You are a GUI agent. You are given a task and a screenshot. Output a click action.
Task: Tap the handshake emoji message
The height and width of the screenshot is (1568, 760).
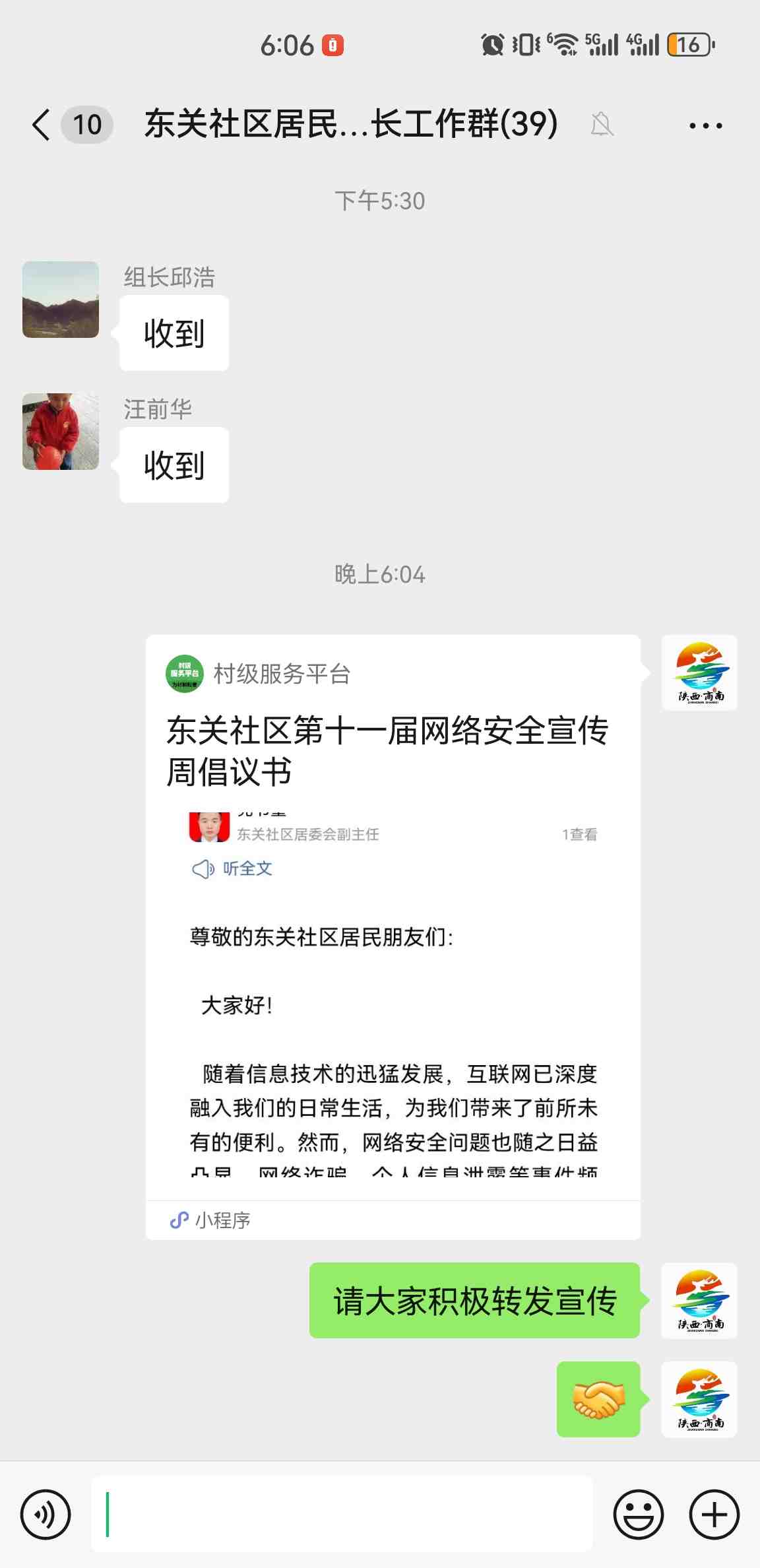click(x=598, y=1400)
